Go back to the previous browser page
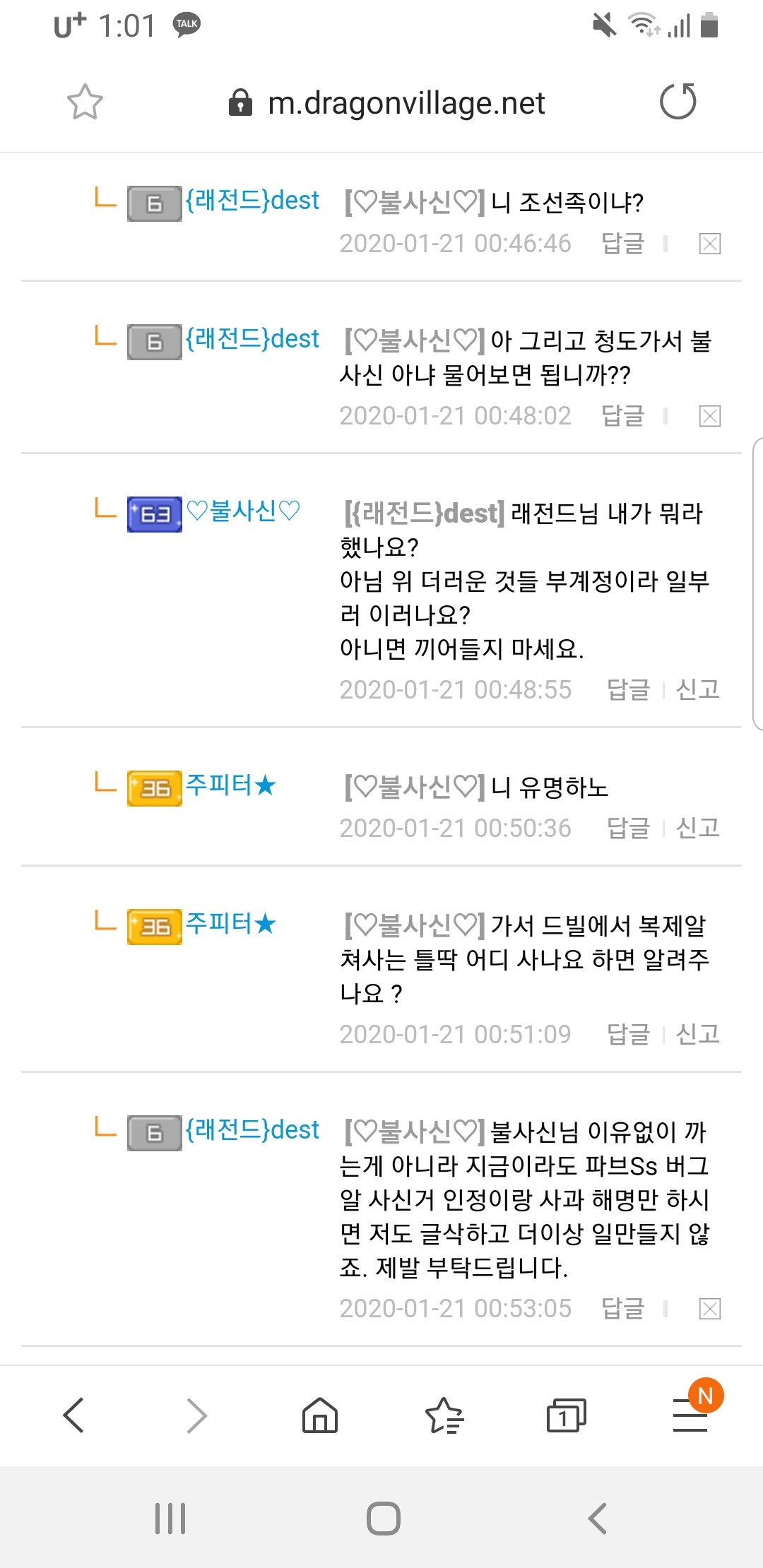 pyautogui.click(x=73, y=1415)
